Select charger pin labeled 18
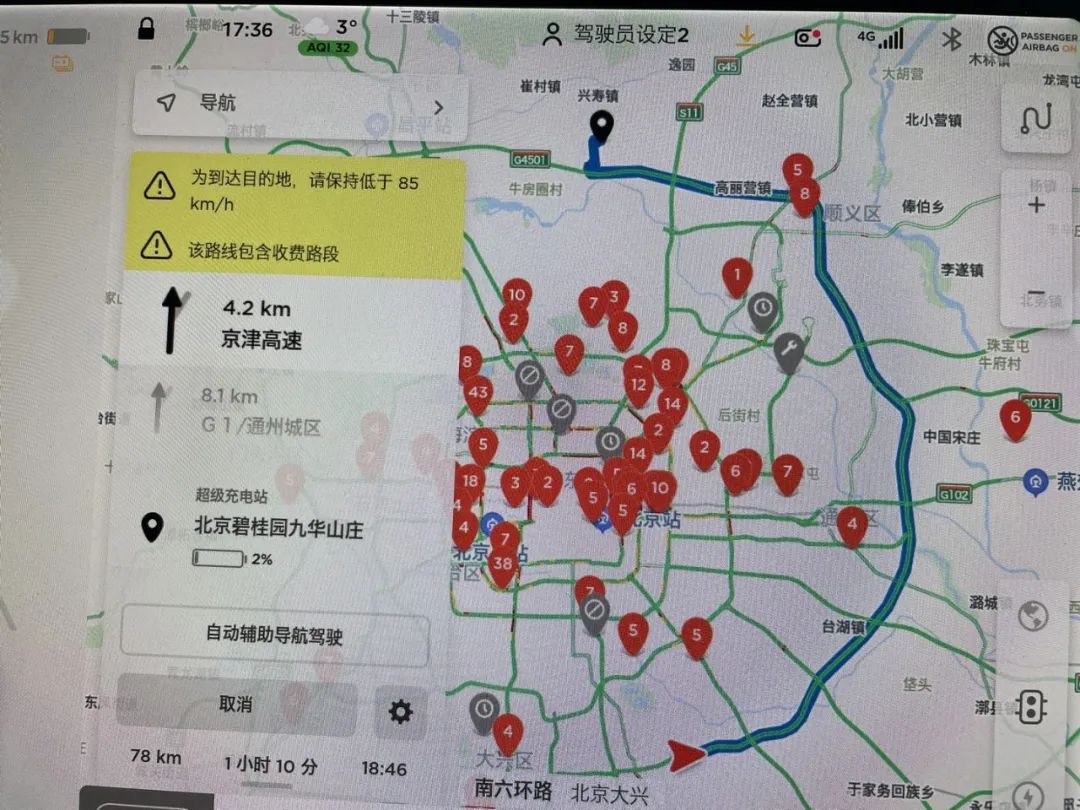 click(469, 481)
